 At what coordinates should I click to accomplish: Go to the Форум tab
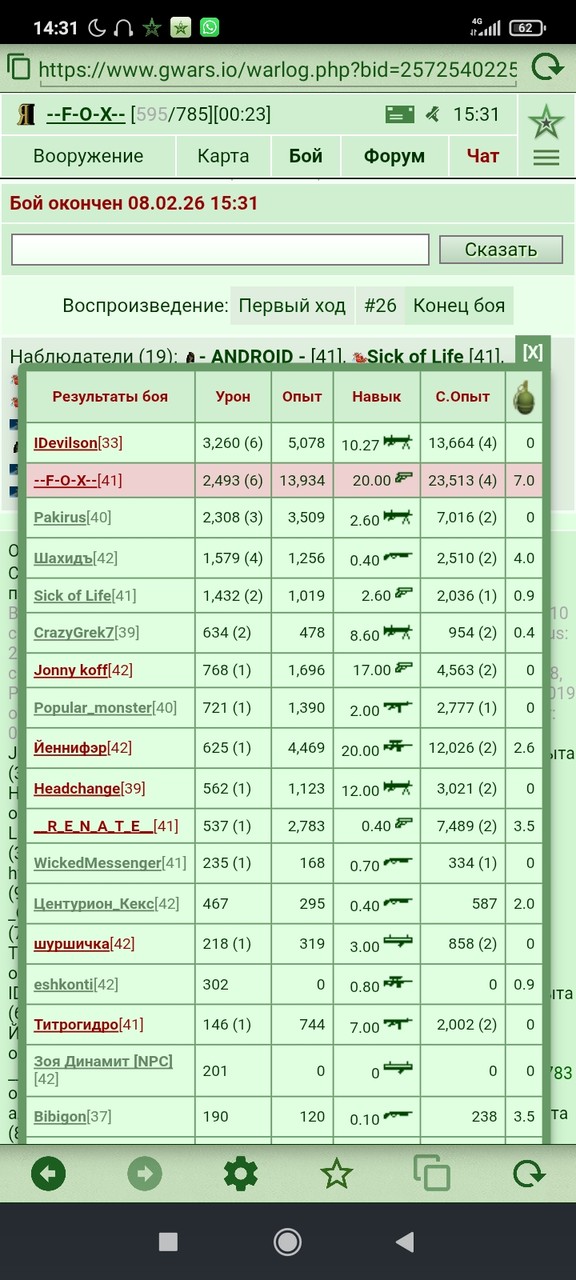point(394,156)
